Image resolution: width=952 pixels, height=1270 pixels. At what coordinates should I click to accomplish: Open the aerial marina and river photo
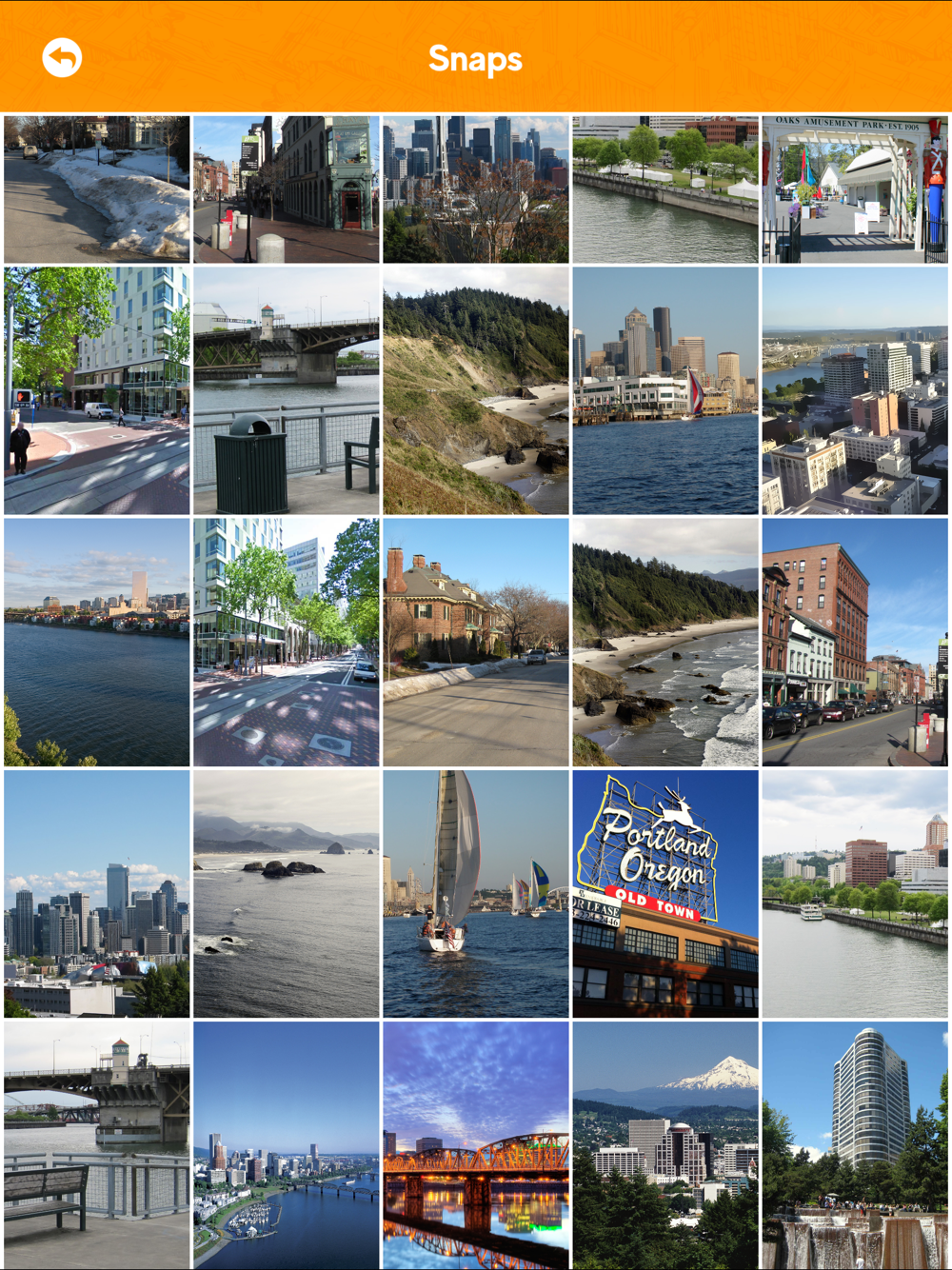point(287,1145)
